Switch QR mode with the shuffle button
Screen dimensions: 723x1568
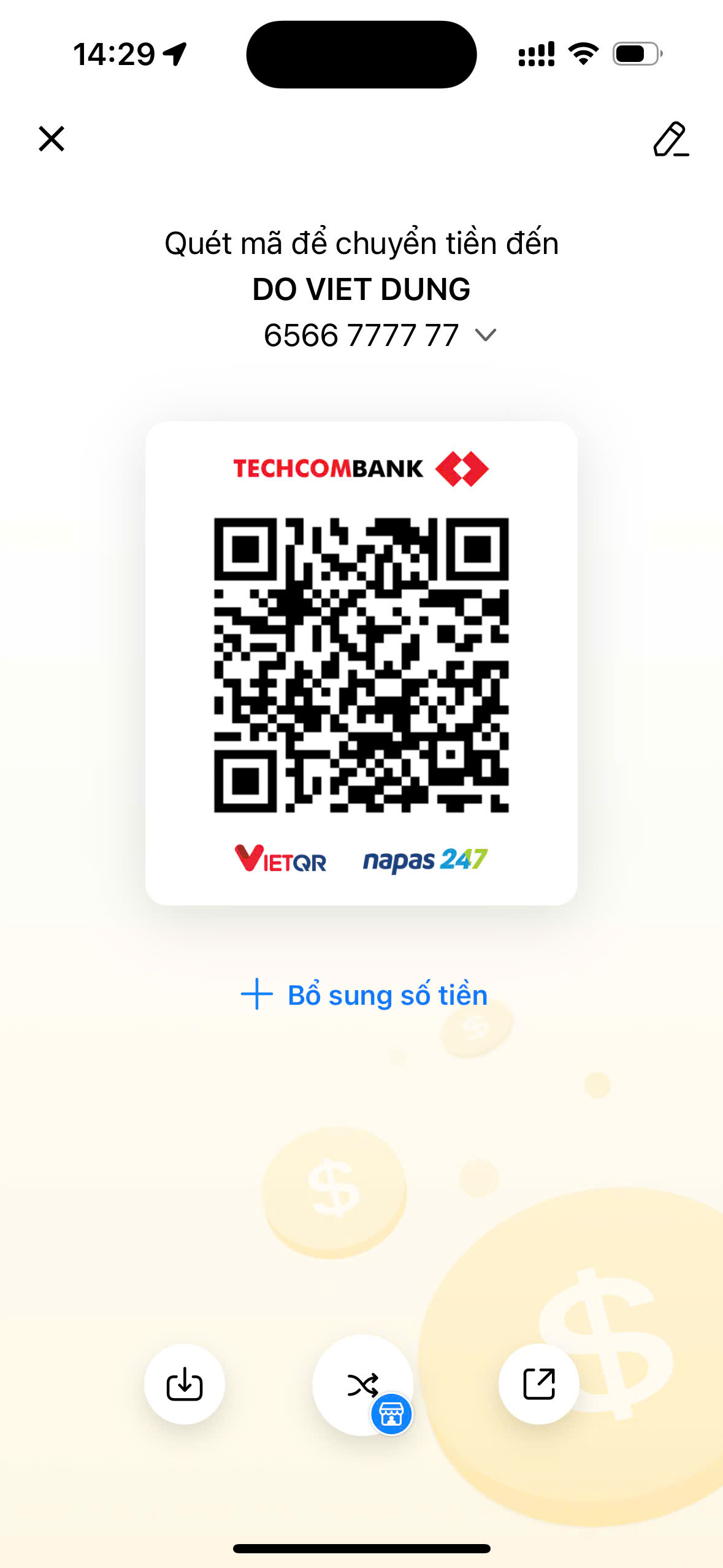(x=363, y=1385)
